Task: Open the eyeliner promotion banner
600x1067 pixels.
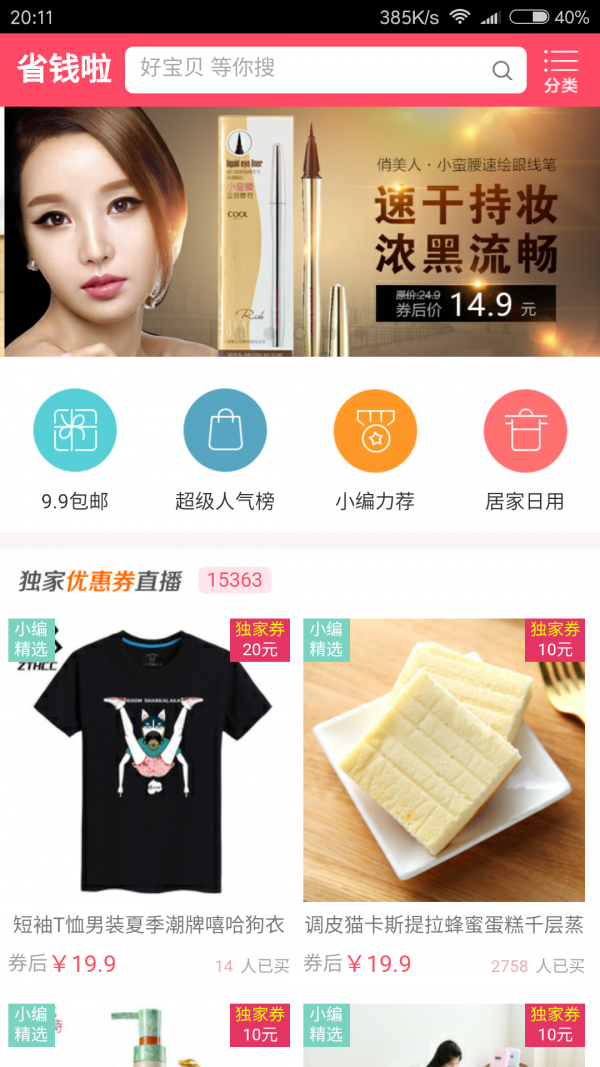Action: click(300, 232)
